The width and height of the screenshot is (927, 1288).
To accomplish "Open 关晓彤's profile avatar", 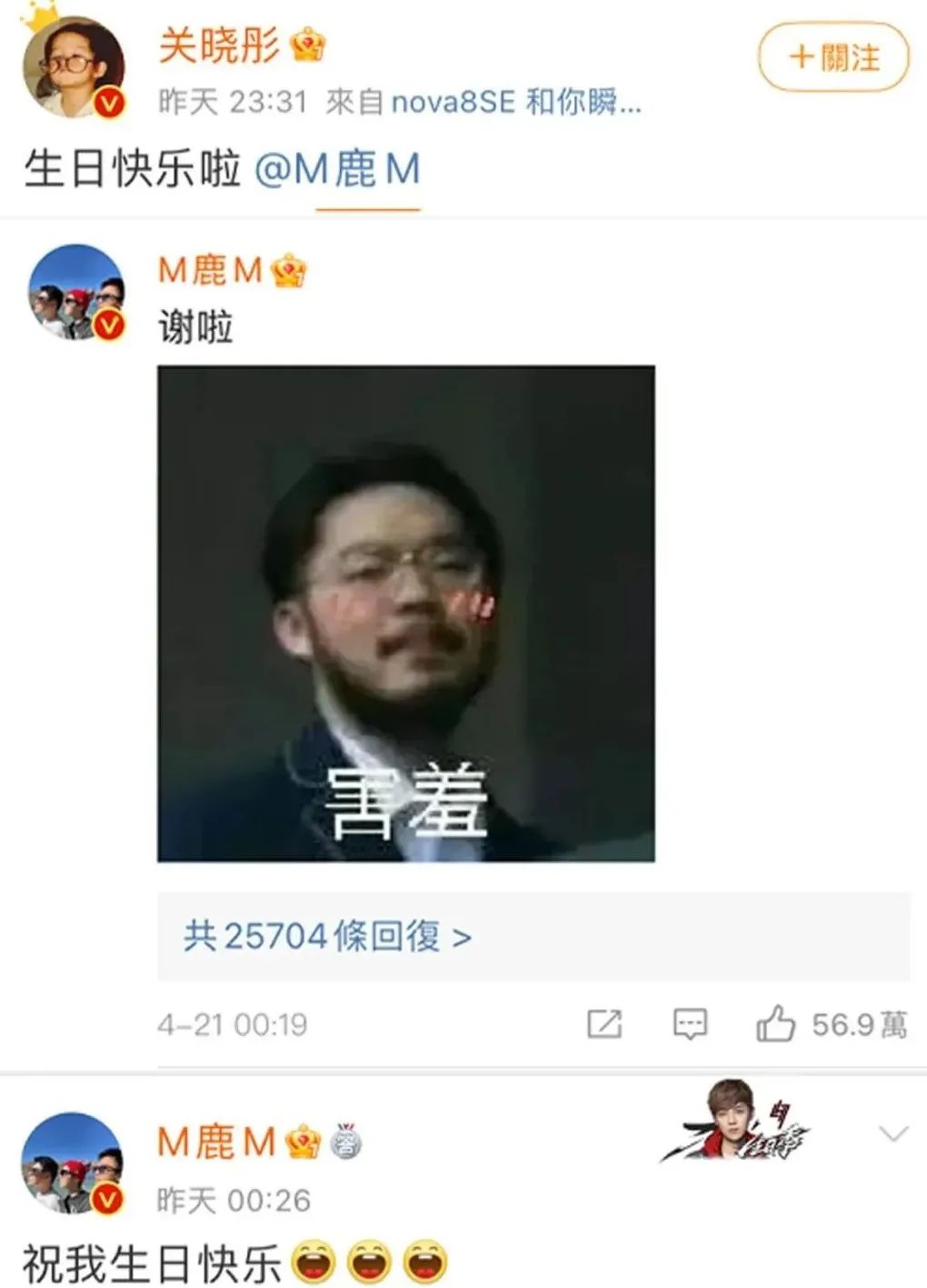I will (x=74, y=67).
